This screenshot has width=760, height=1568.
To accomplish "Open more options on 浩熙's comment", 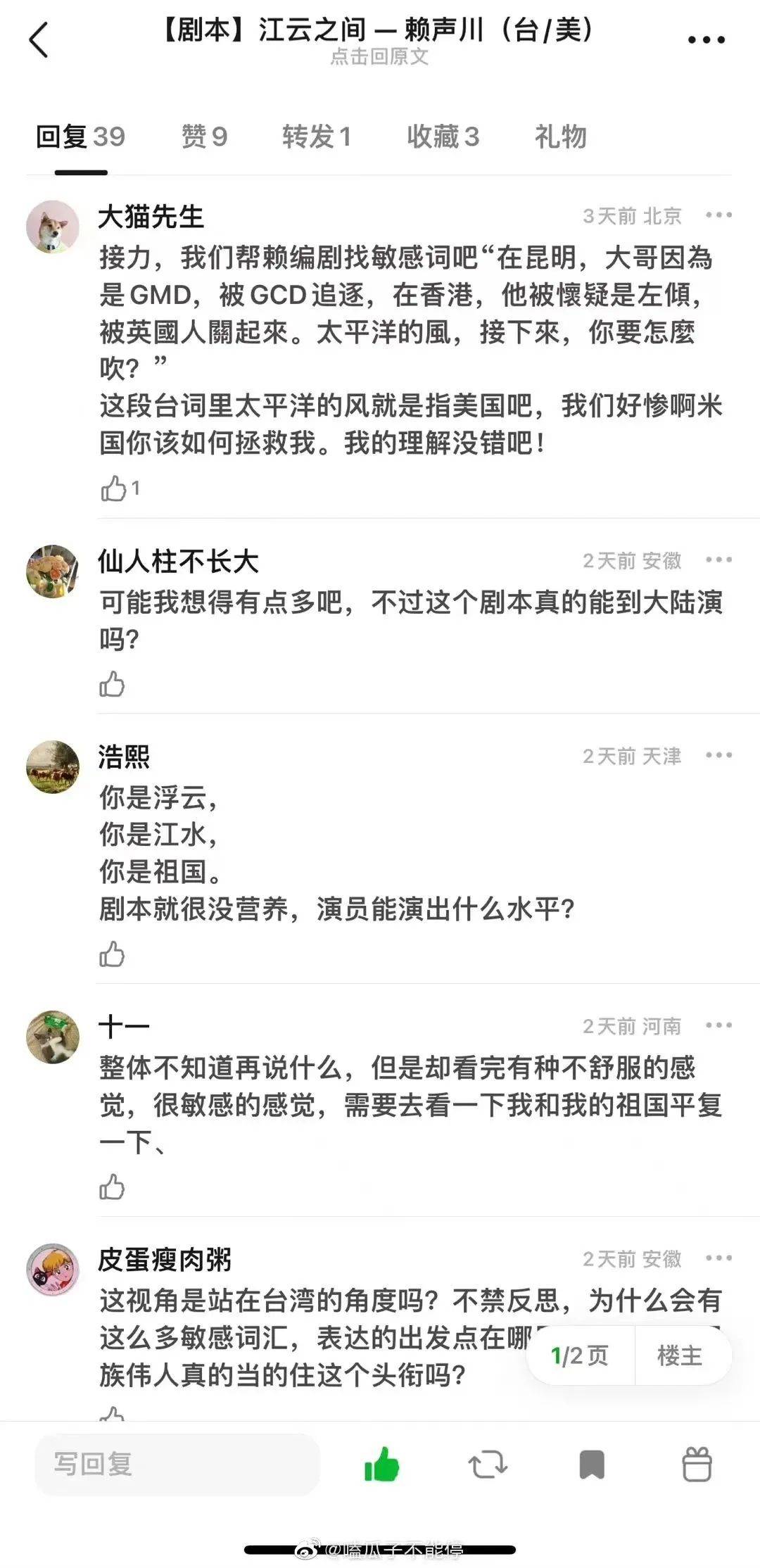I will [718, 756].
